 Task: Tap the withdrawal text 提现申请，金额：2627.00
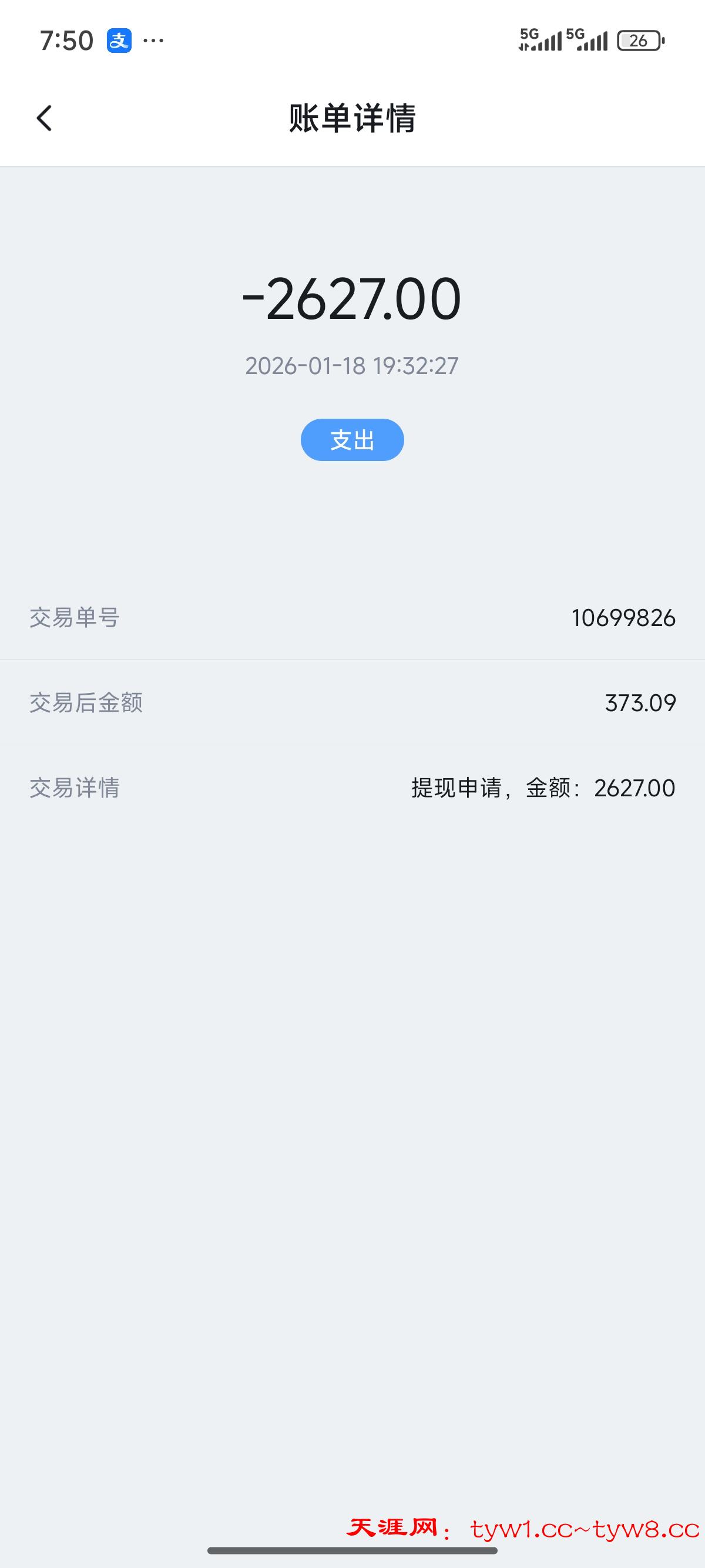point(540,788)
